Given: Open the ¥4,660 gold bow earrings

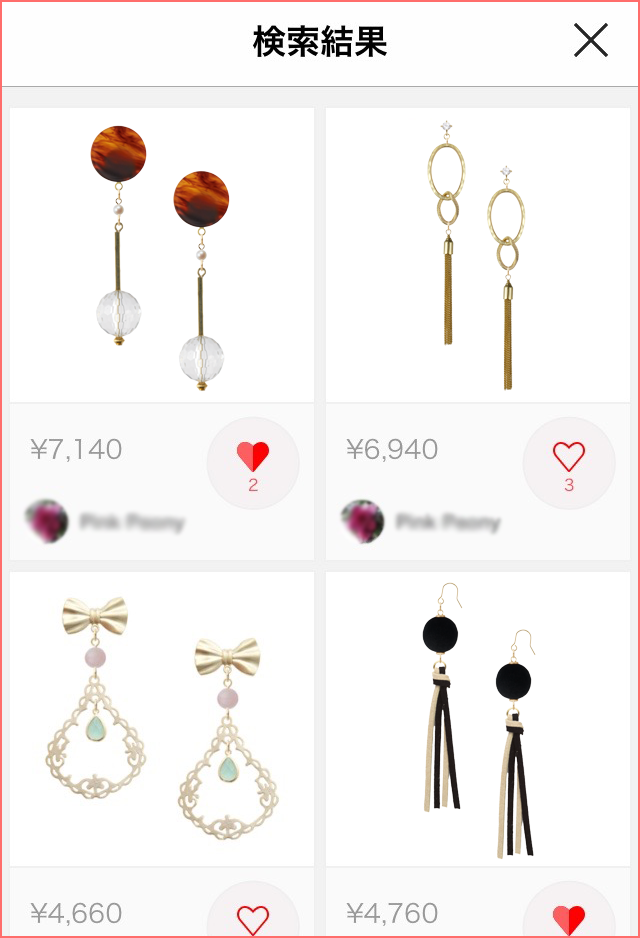Looking at the screenshot, I should pos(161,718).
